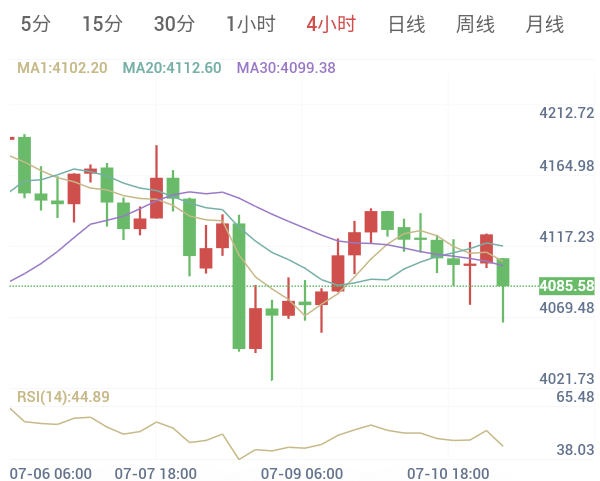Open the 1小时 chart view
This screenshot has height=481, width=600.
(x=251, y=24)
